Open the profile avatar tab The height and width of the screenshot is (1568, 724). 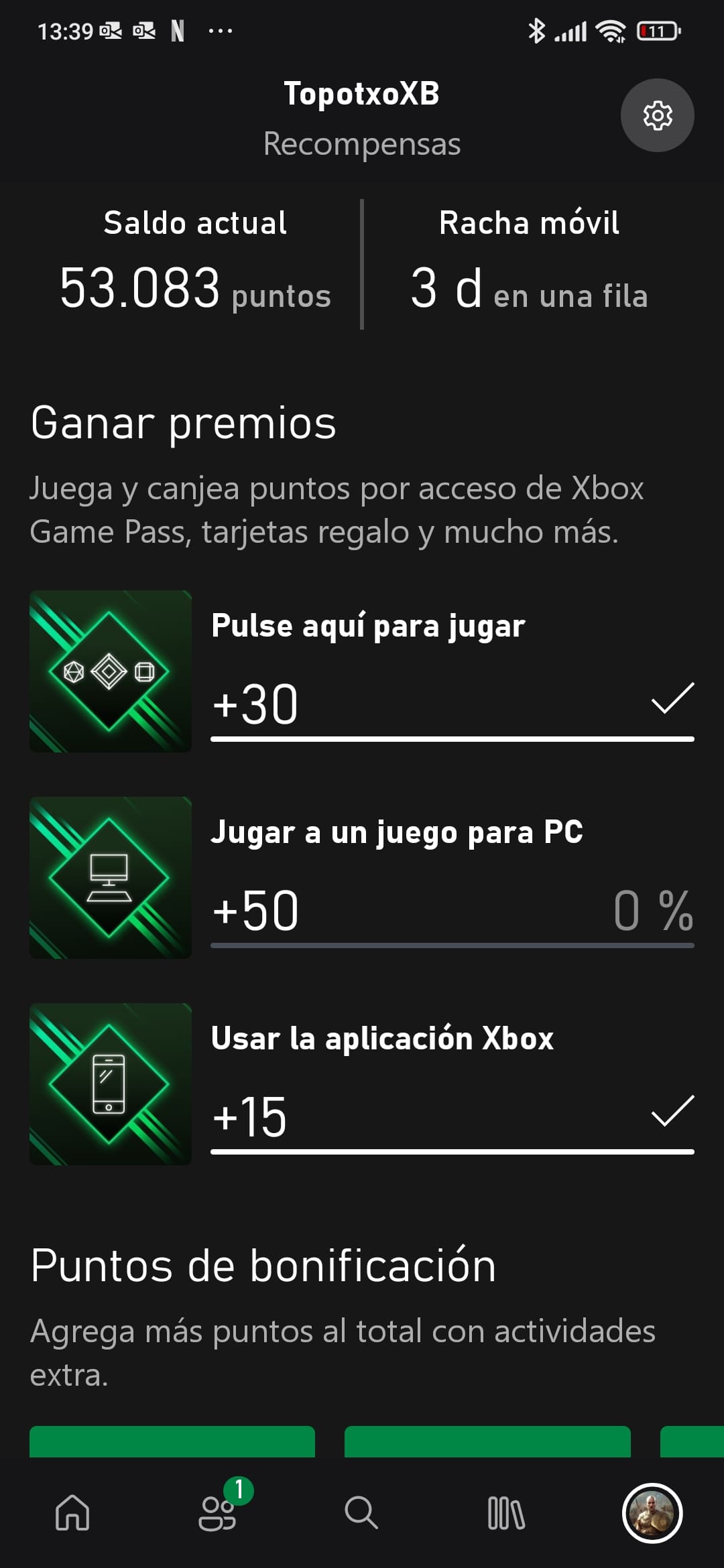(x=652, y=1512)
